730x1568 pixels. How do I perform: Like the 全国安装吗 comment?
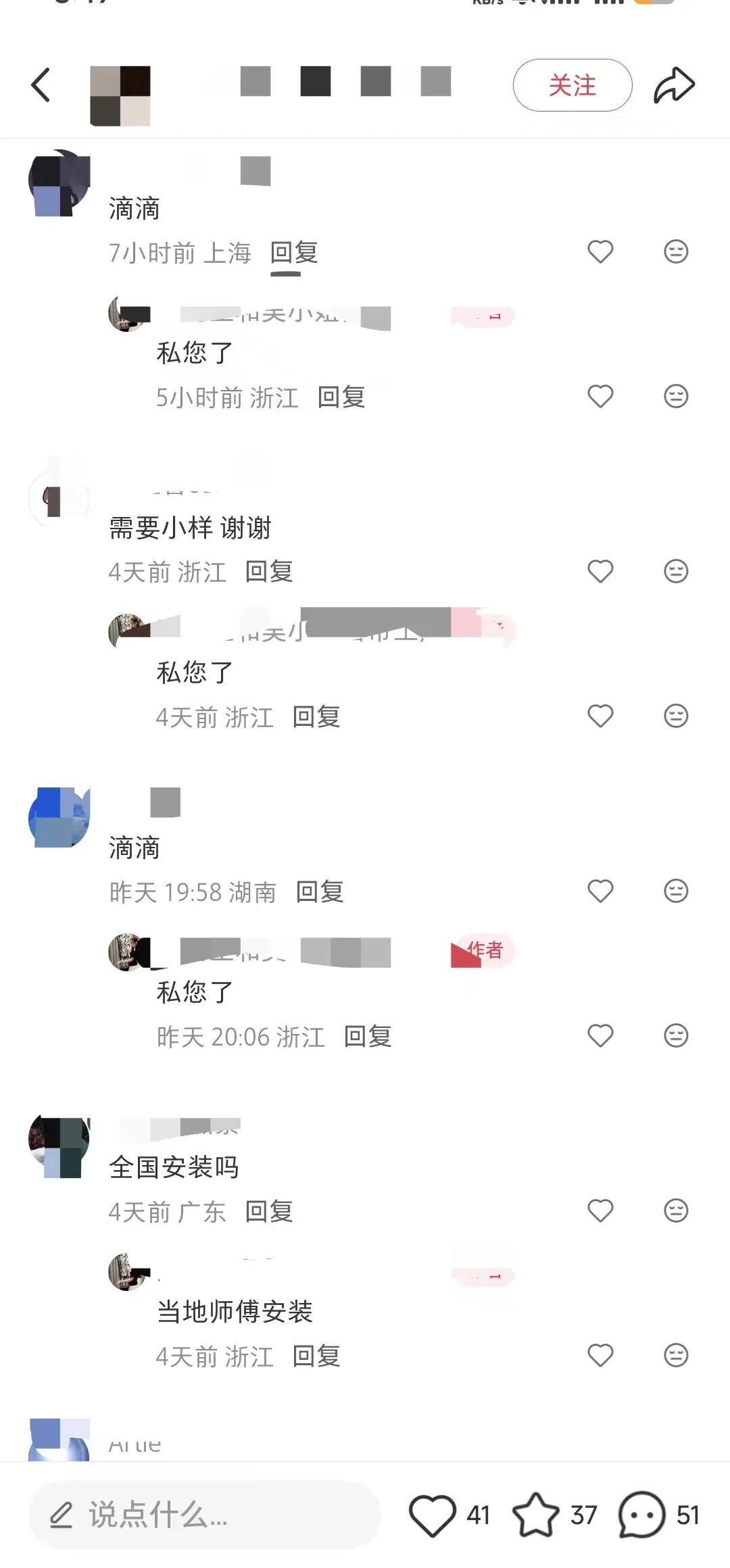[x=600, y=1210]
